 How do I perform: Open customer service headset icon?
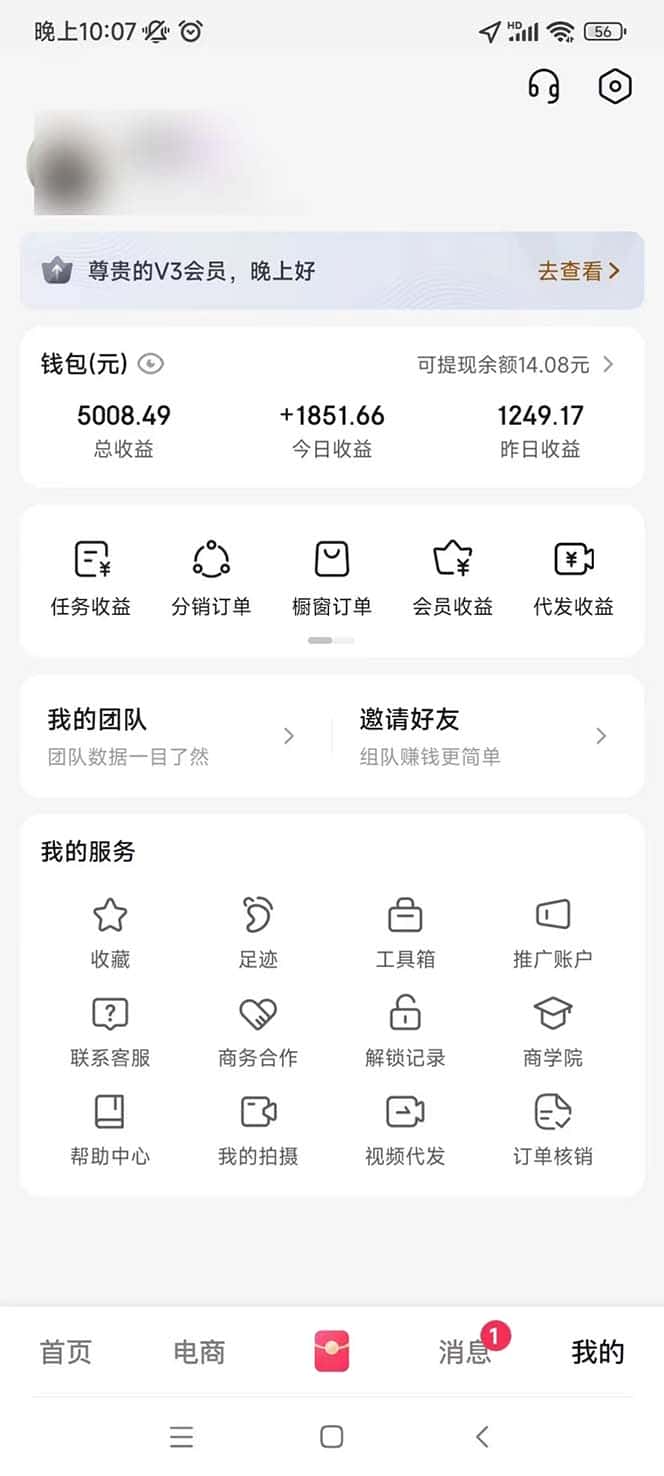pyautogui.click(x=544, y=87)
